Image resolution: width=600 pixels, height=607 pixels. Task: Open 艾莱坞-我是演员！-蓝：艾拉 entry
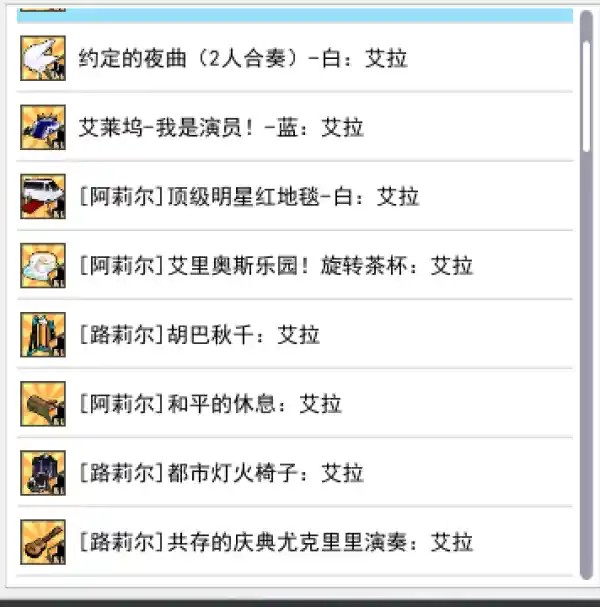tap(221, 127)
